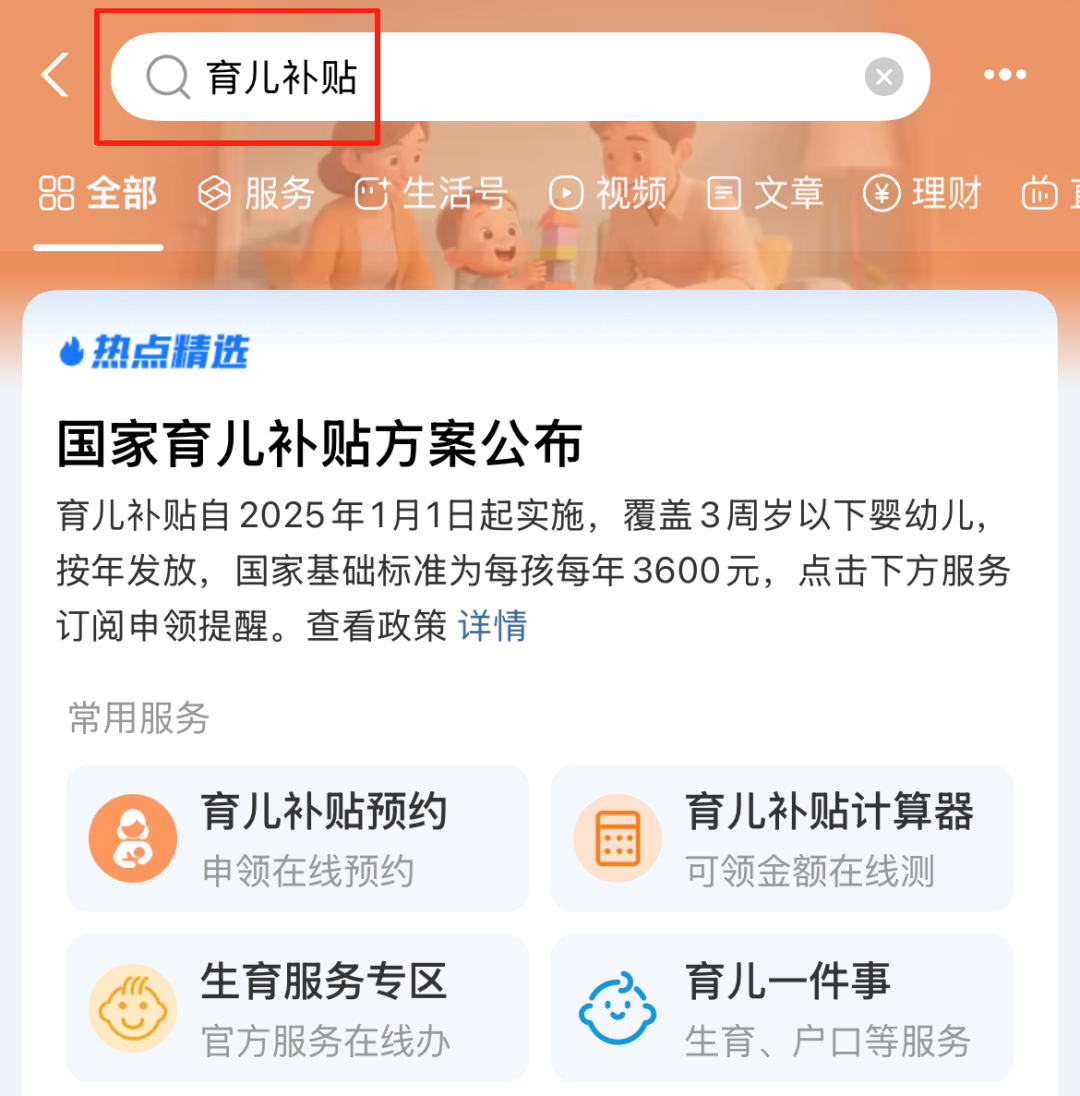Image resolution: width=1080 pixels, height=1096 pixels.
Task: Open 育儿补贴预约 service
Action: point(297,838)
